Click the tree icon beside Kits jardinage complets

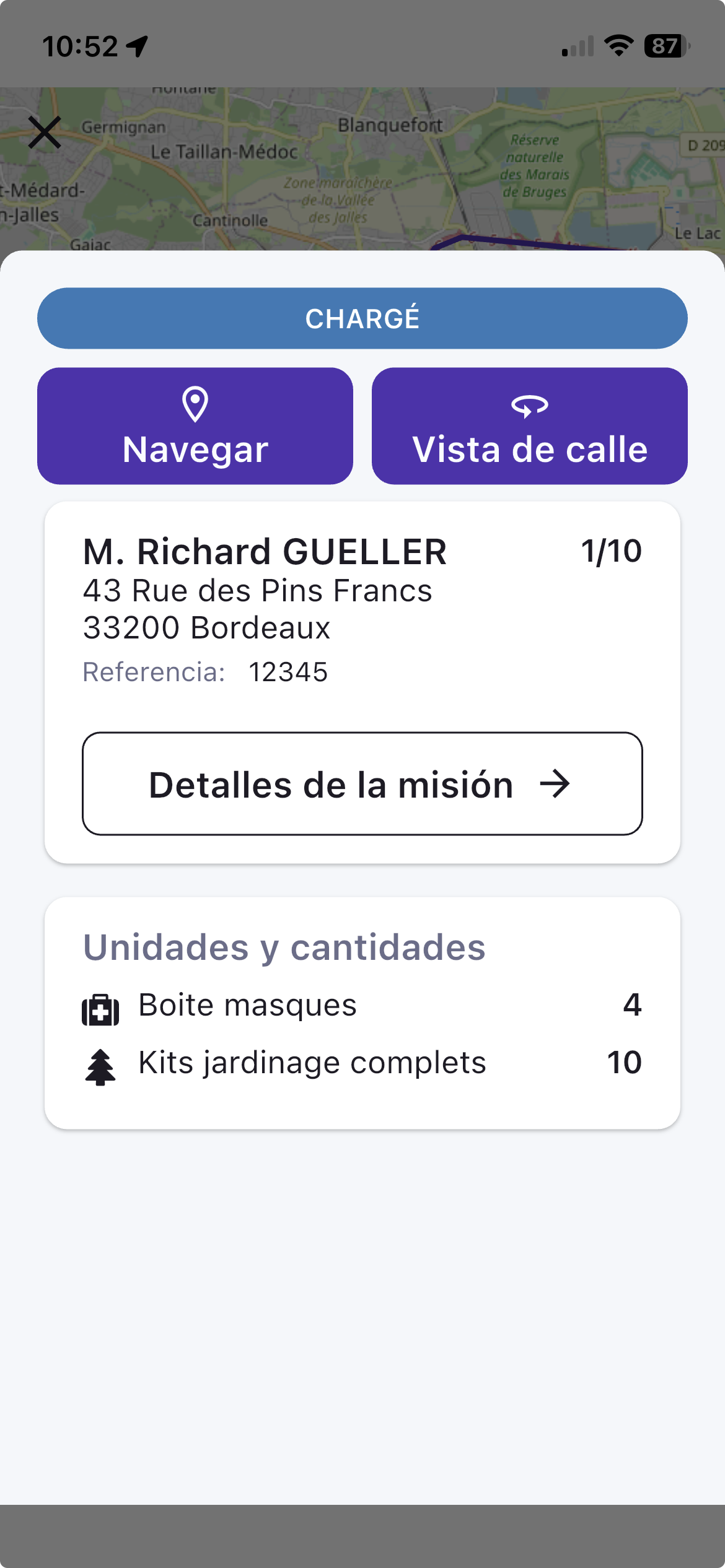pyautogui.click(x=101, y=1062)
